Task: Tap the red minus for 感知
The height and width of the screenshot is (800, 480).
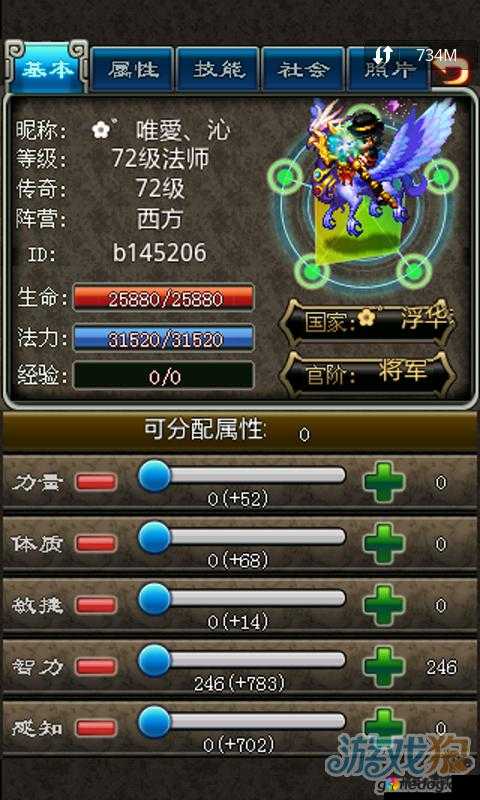Action: pos(96,728)
